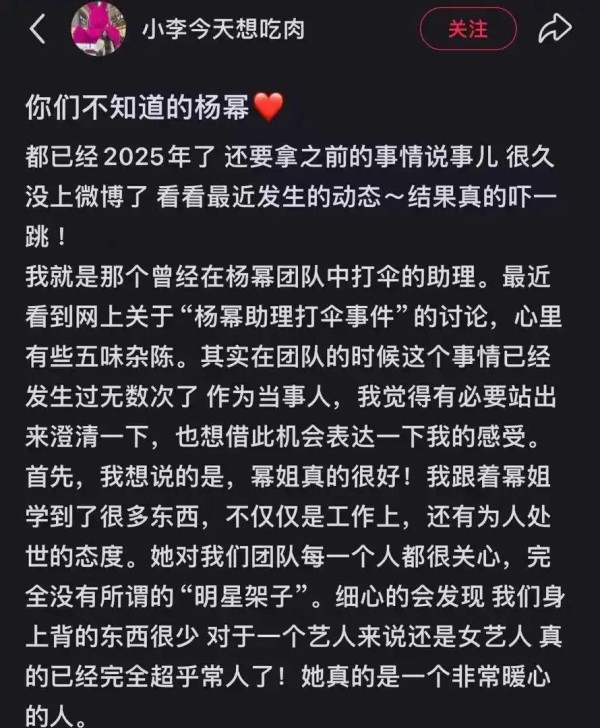Open 小李今天想吃肉's profile avatar

pyautogui.click(x=98, y=29)
